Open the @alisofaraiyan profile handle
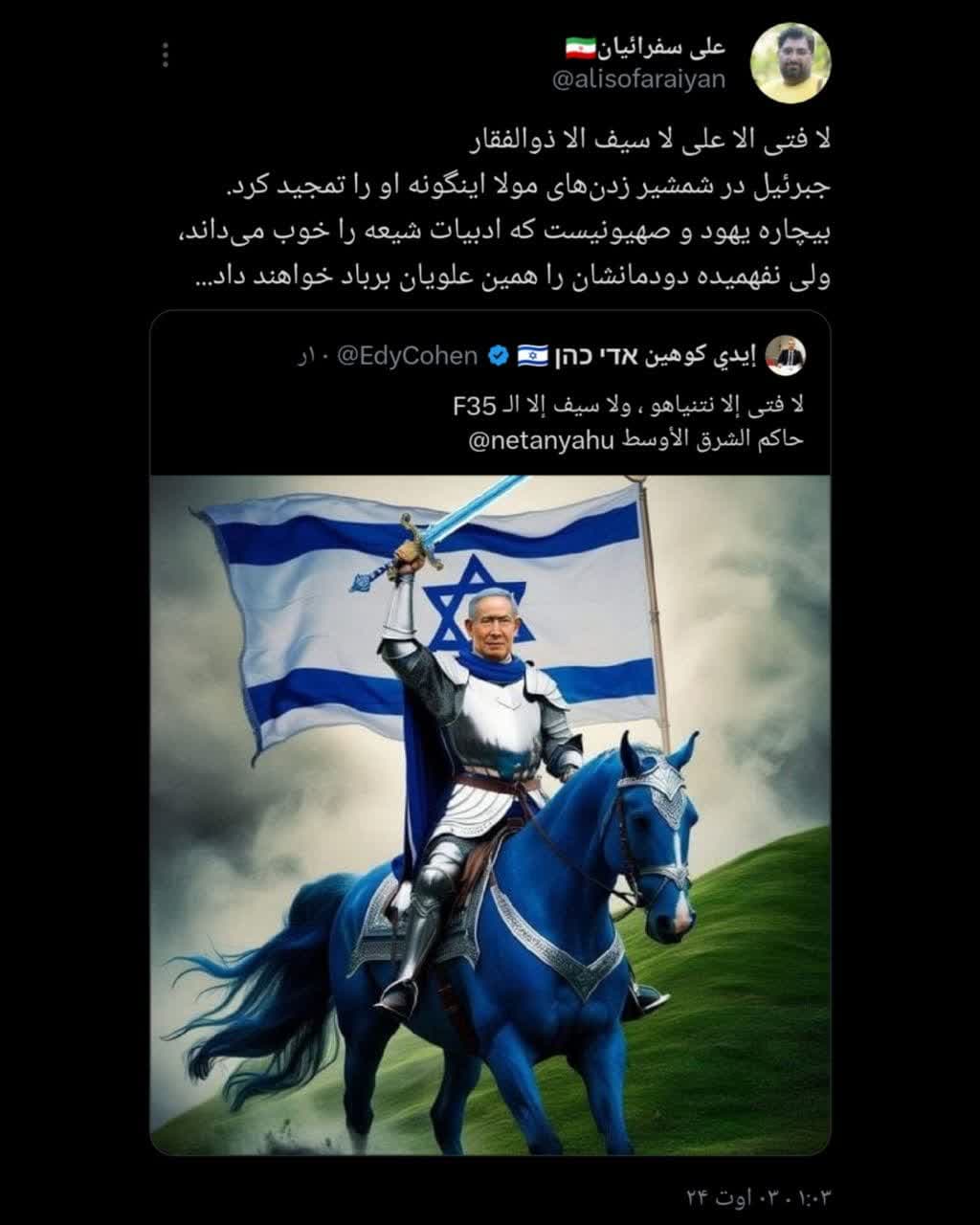 coord(638,80)
